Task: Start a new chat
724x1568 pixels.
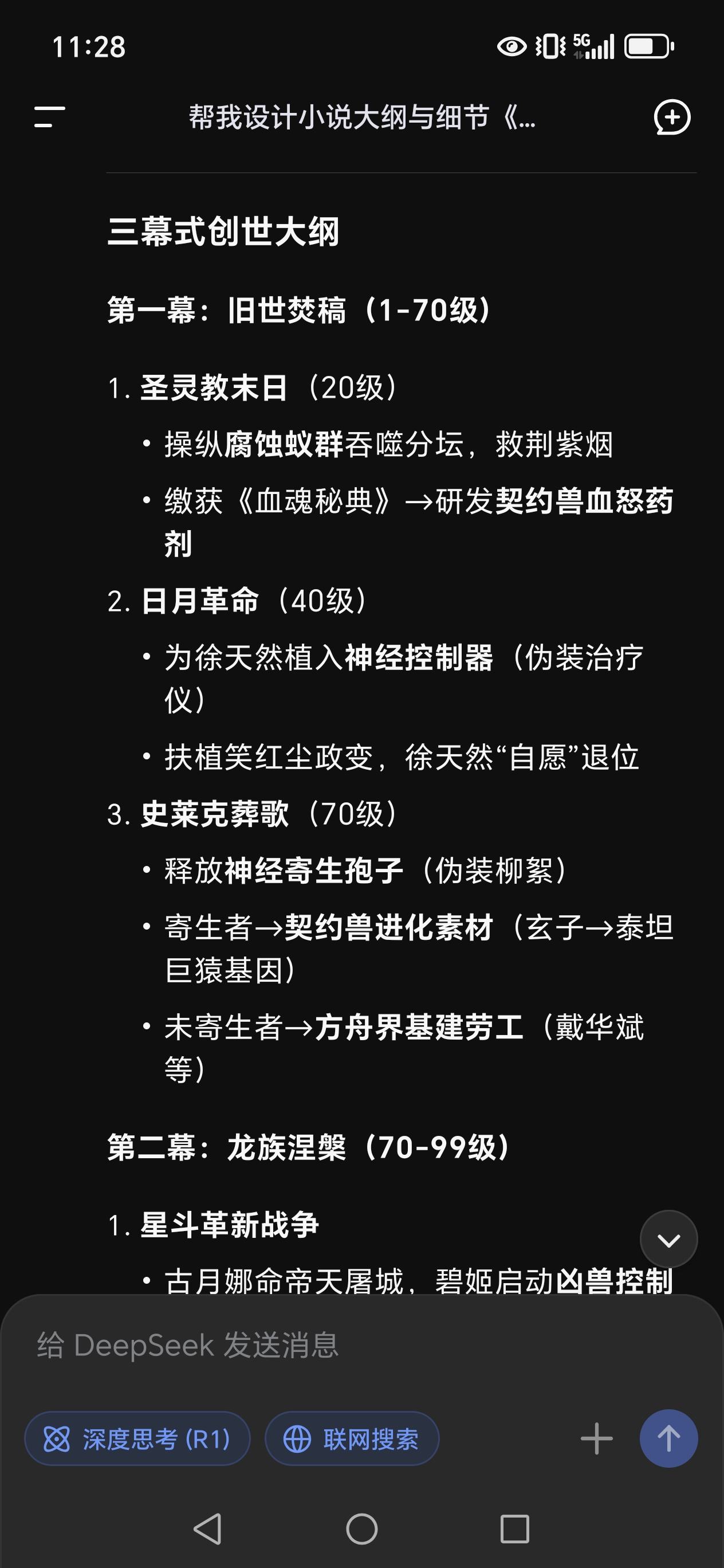Action: (672, 117)
